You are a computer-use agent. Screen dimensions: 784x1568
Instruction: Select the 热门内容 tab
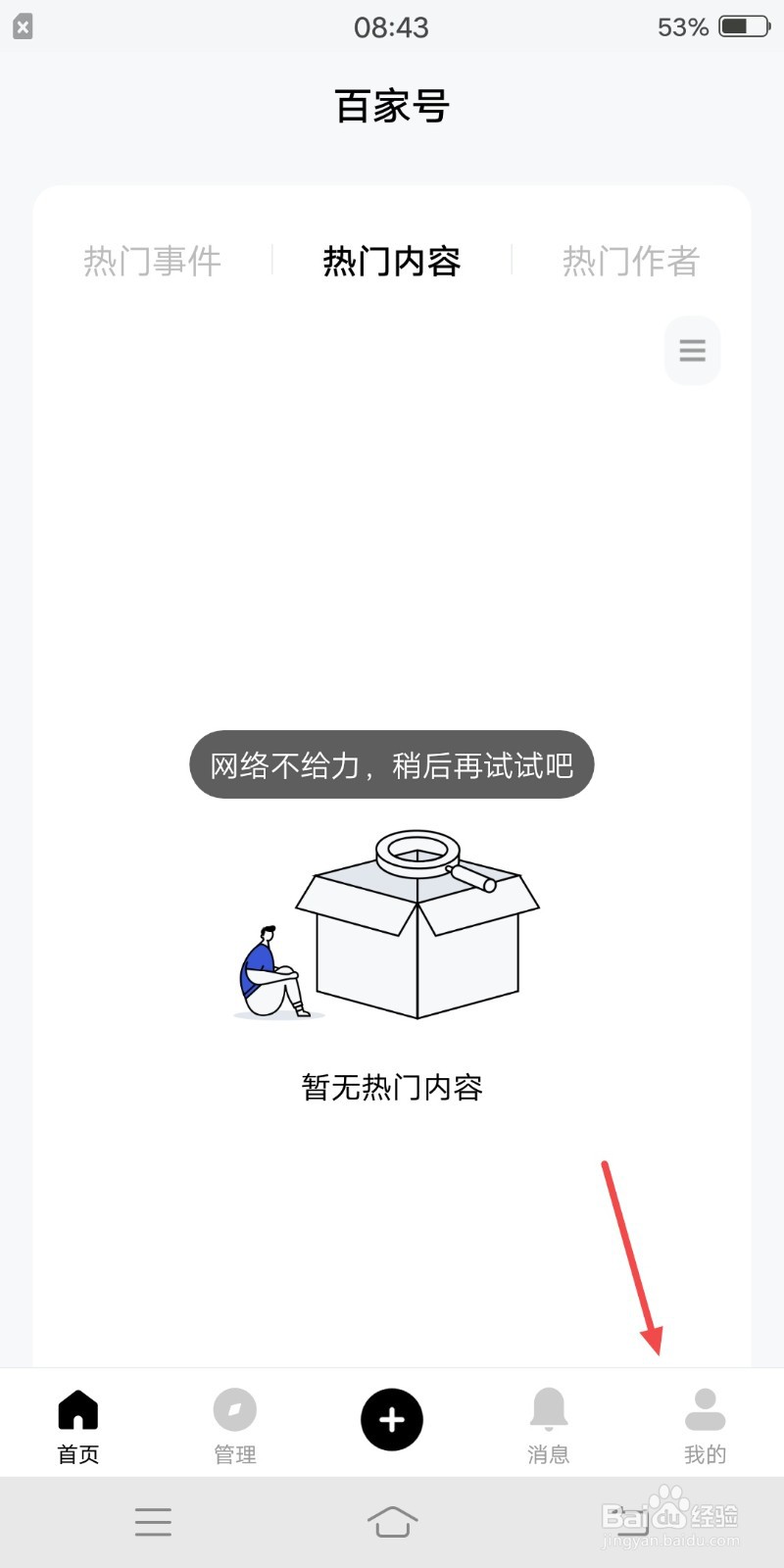pos(392,261)
